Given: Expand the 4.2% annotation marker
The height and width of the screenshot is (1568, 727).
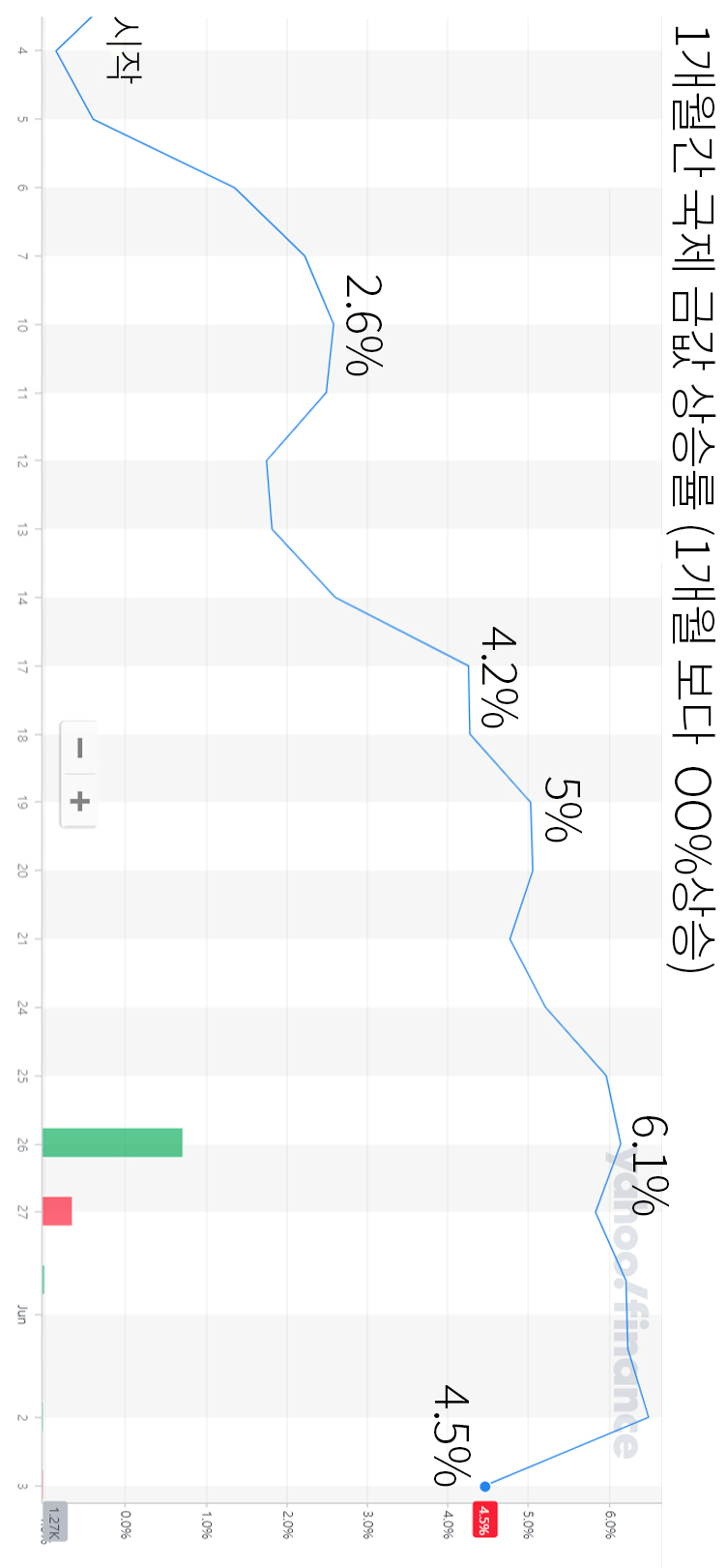Looking at the screenshot, I should point(498,677).
